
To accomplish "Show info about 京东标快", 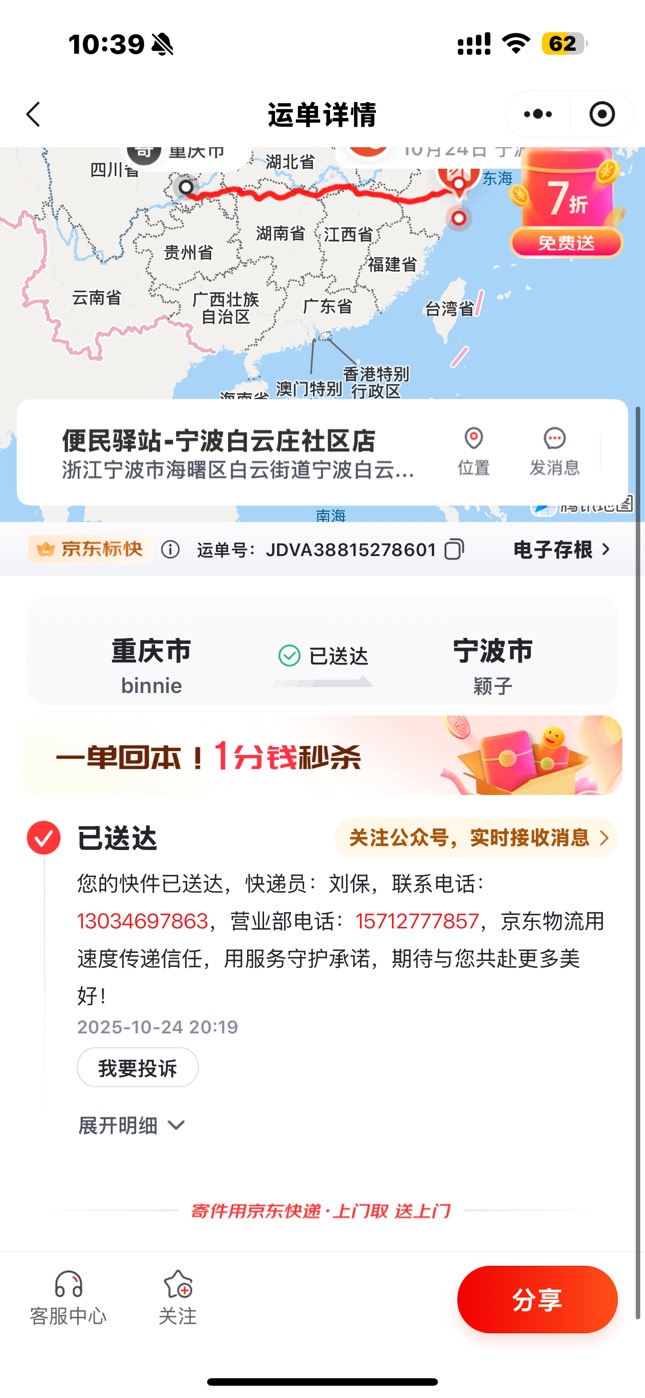I will 171,549.
